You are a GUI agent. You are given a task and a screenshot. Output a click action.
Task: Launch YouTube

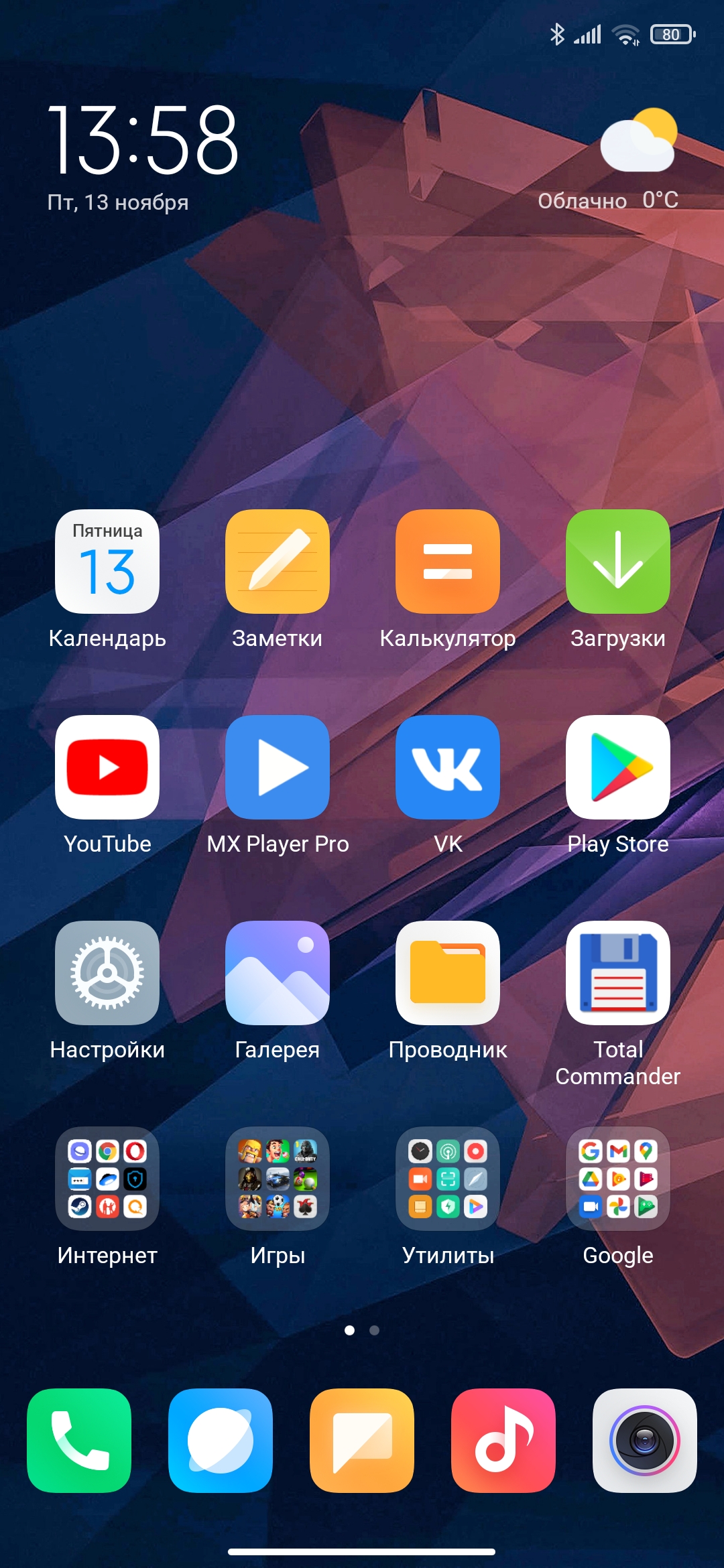107,767
